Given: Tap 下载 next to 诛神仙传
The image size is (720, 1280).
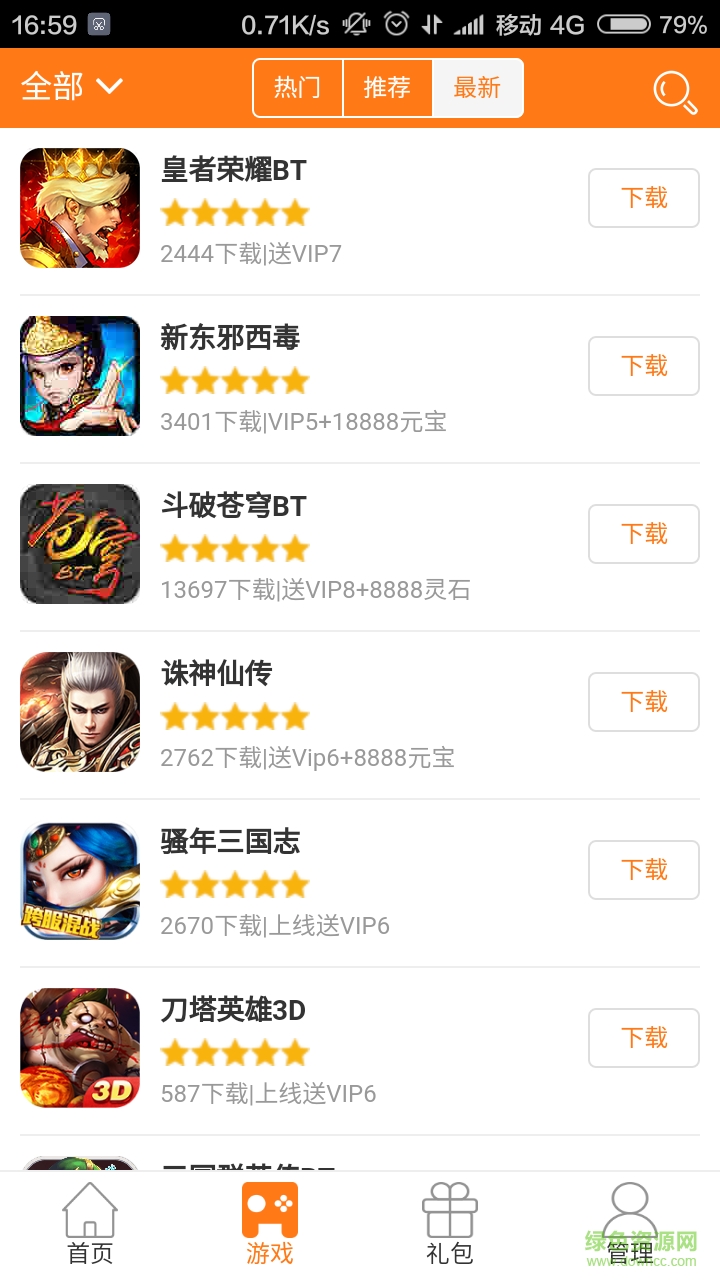Looking at the screenshot, I should click(x=643, y=702).
